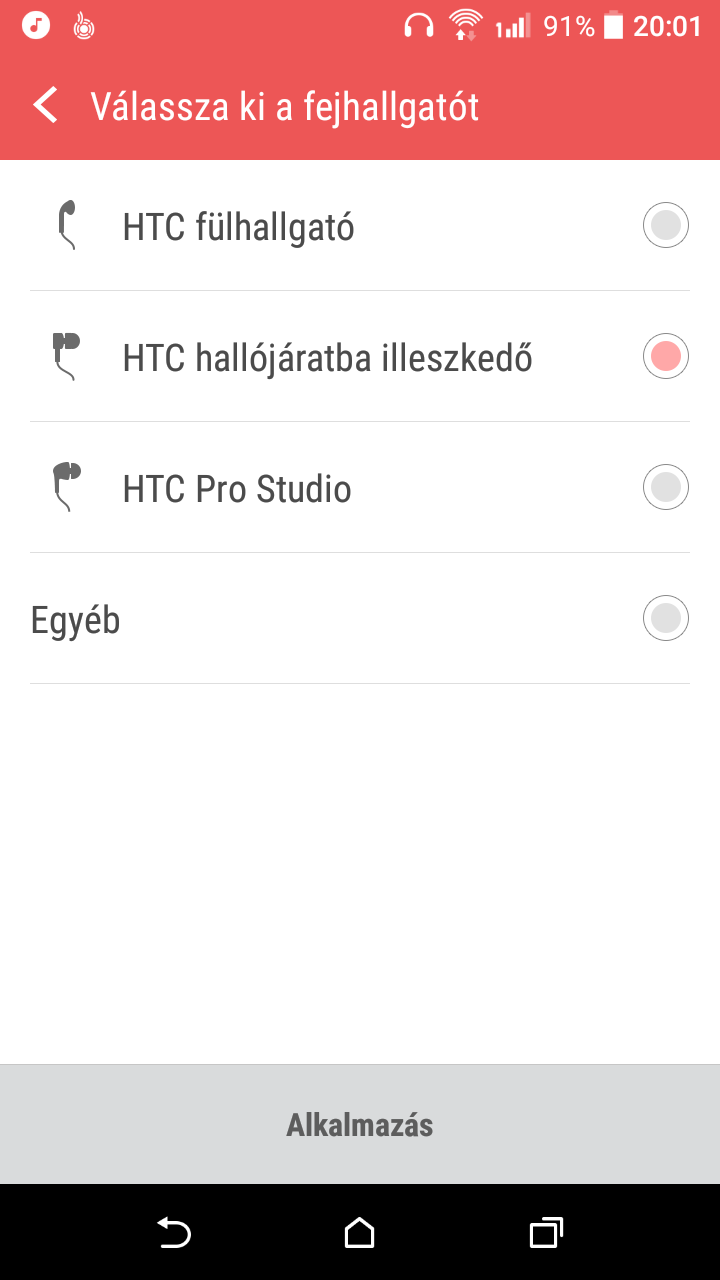The image size is (720, 1280).
Task: Select the Egyéb option
Action: point(360,619)
